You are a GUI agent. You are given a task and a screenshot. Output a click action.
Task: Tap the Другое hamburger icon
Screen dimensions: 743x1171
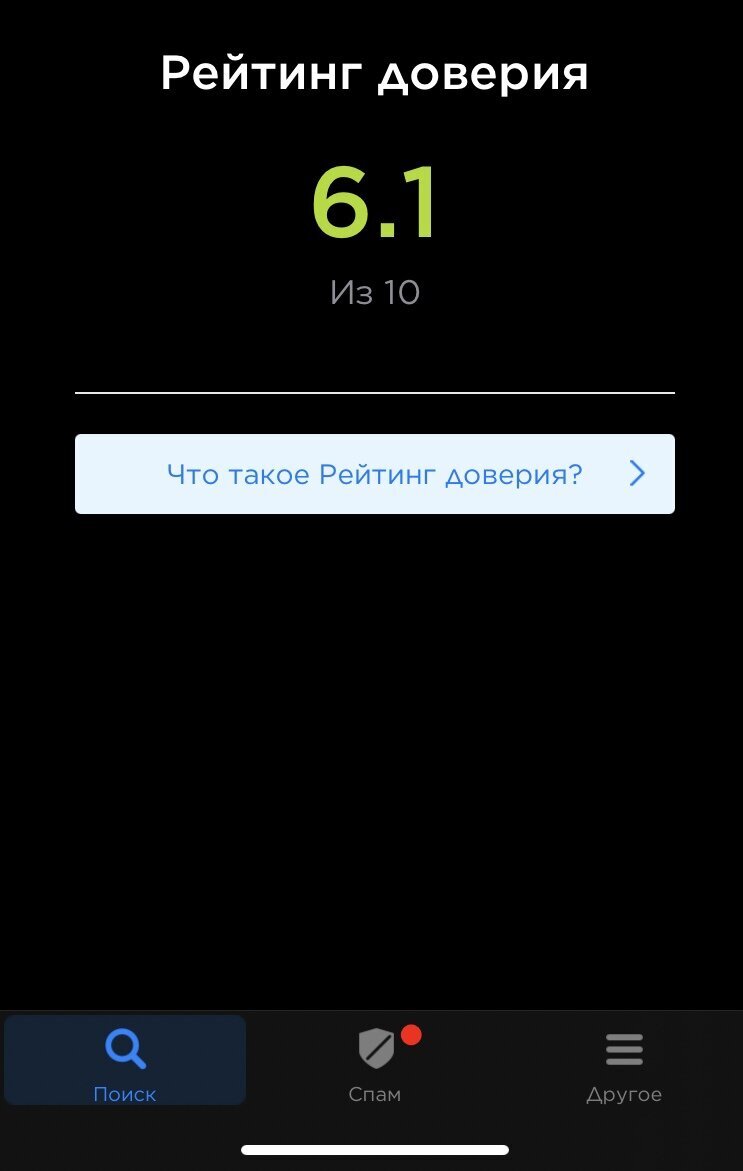(x=624, y=1048)
